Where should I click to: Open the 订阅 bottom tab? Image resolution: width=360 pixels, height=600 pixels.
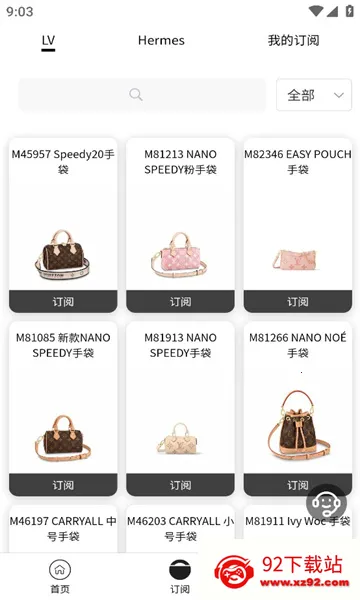(180, 576)
